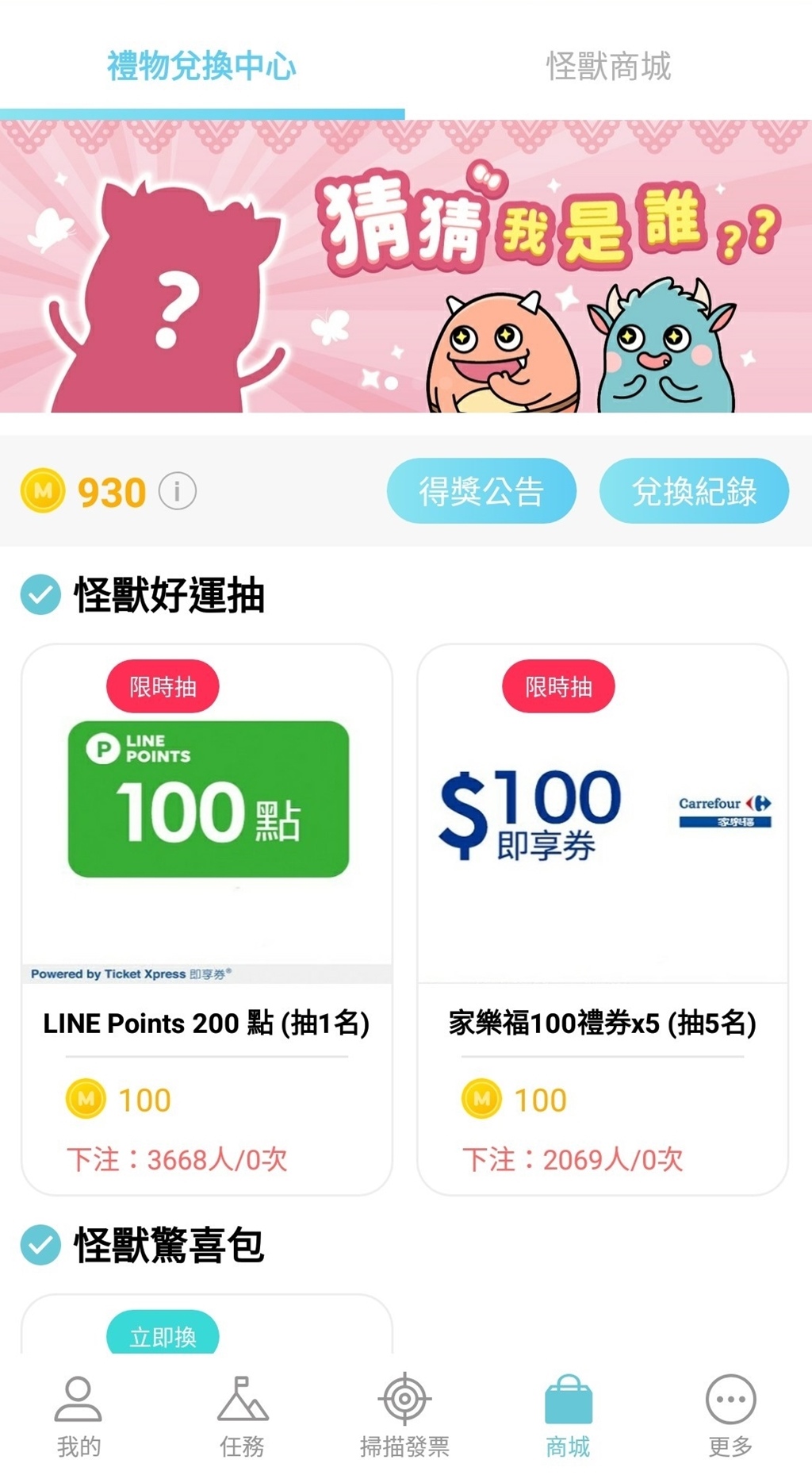Screen dimensions: 812x1475
Task: Go to the 我的 tab
Action: [79, 1416]
